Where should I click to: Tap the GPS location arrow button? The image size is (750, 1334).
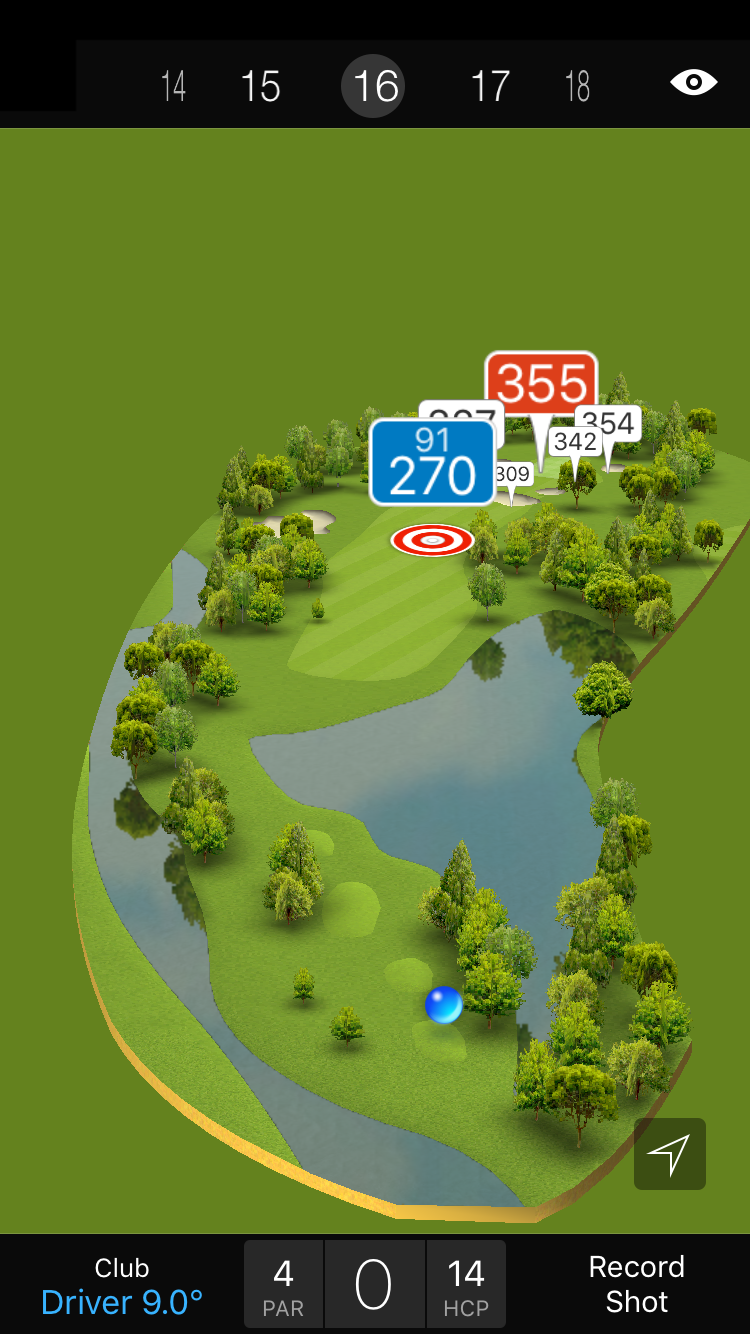(669, 1154)
